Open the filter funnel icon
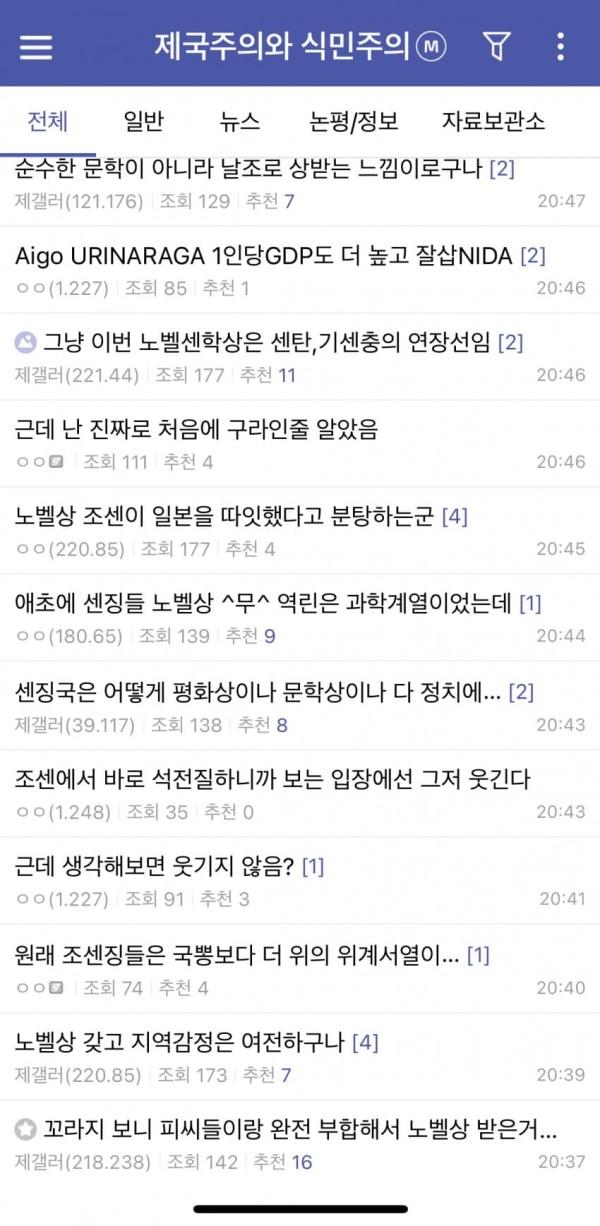600x1226 pixels. click(497, 46)
